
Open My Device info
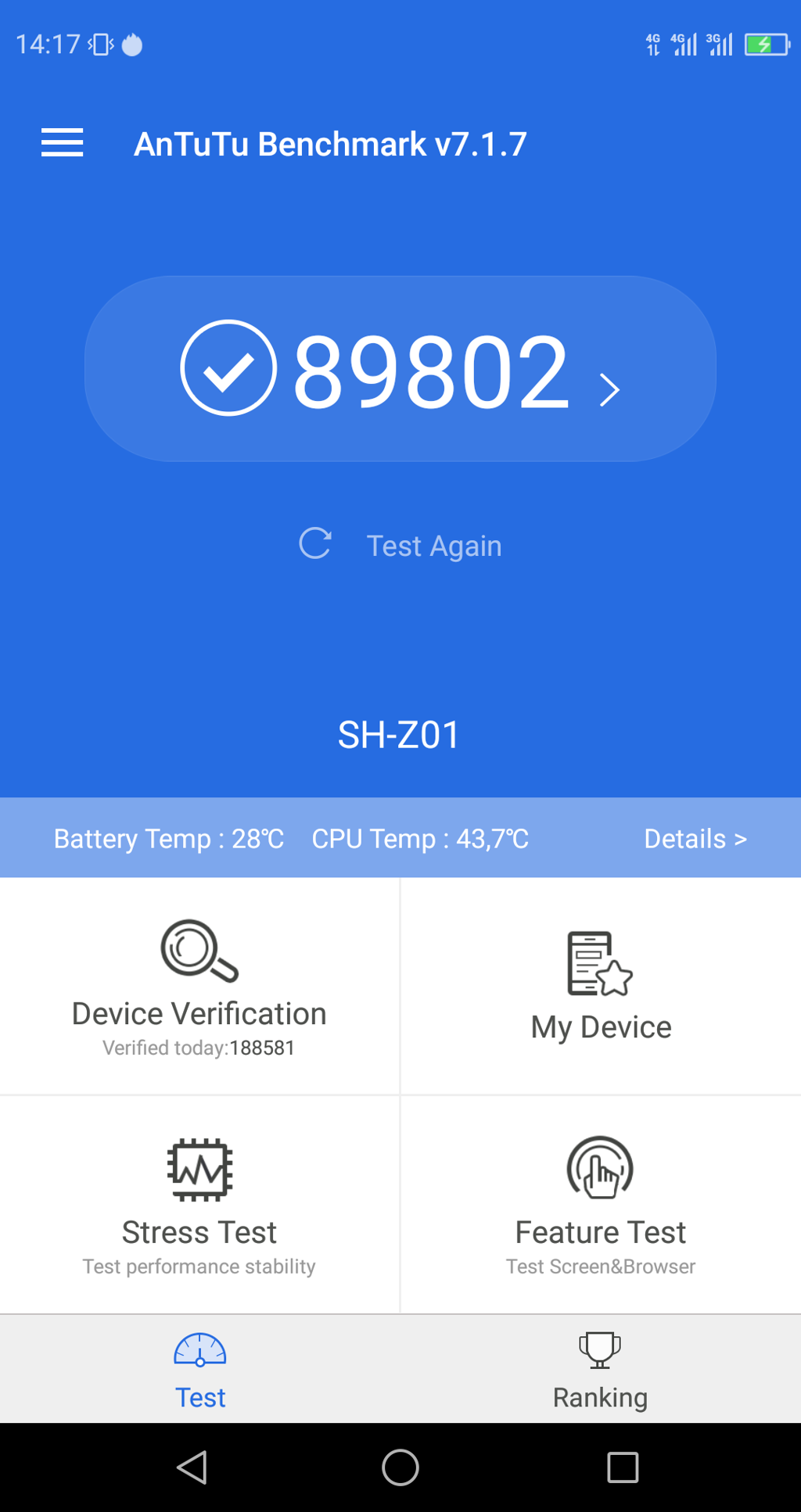pos(601,987)
